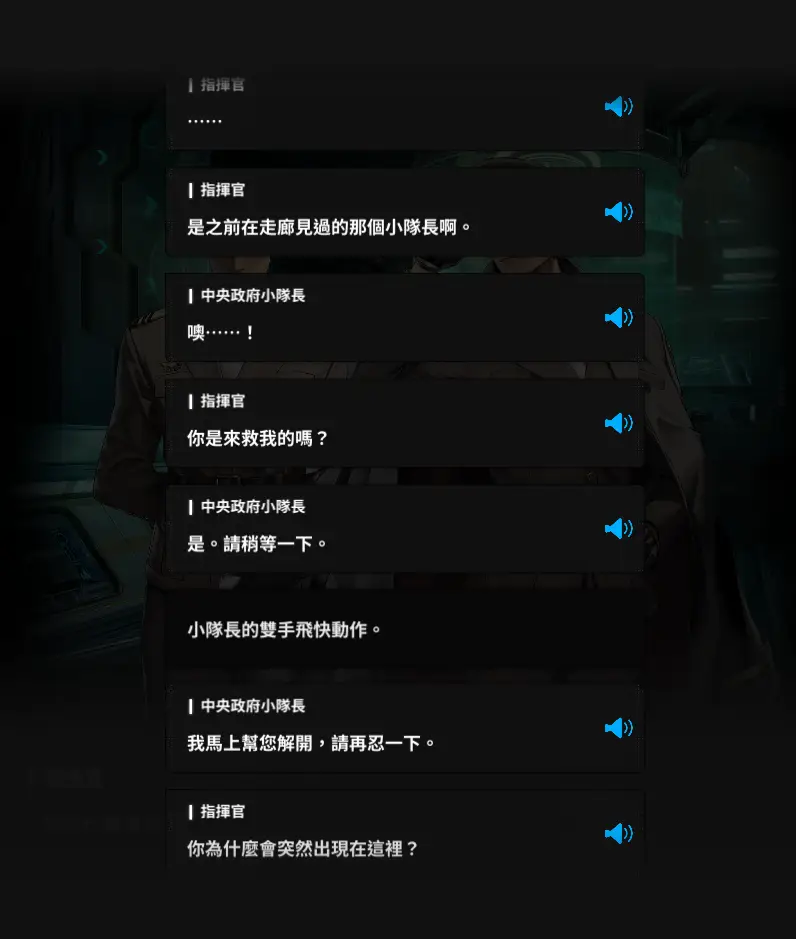Play voice for "是。請稍等一下。"
796x939 pixels.
618,529
